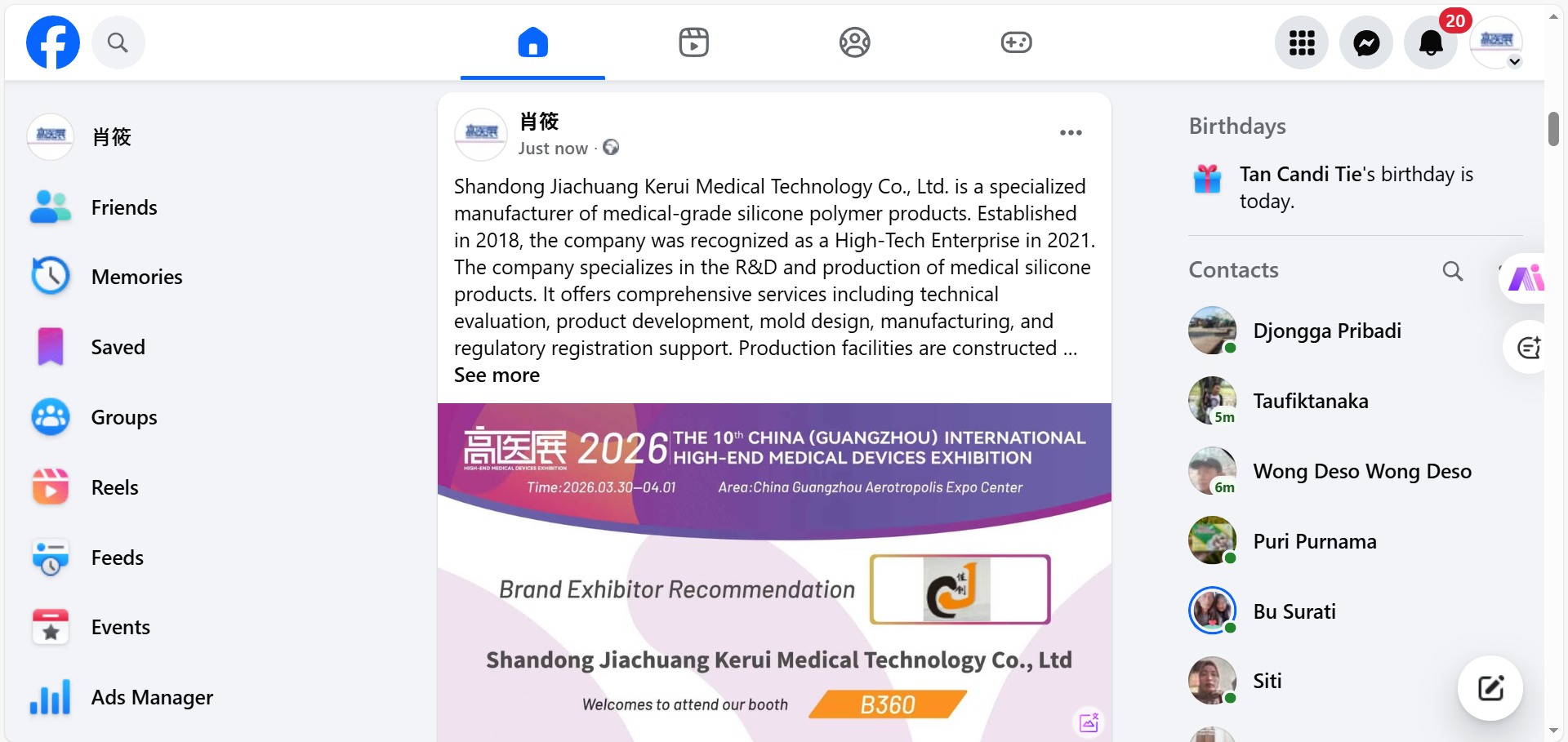Message Puri Purnama

tap(1314, 541)
